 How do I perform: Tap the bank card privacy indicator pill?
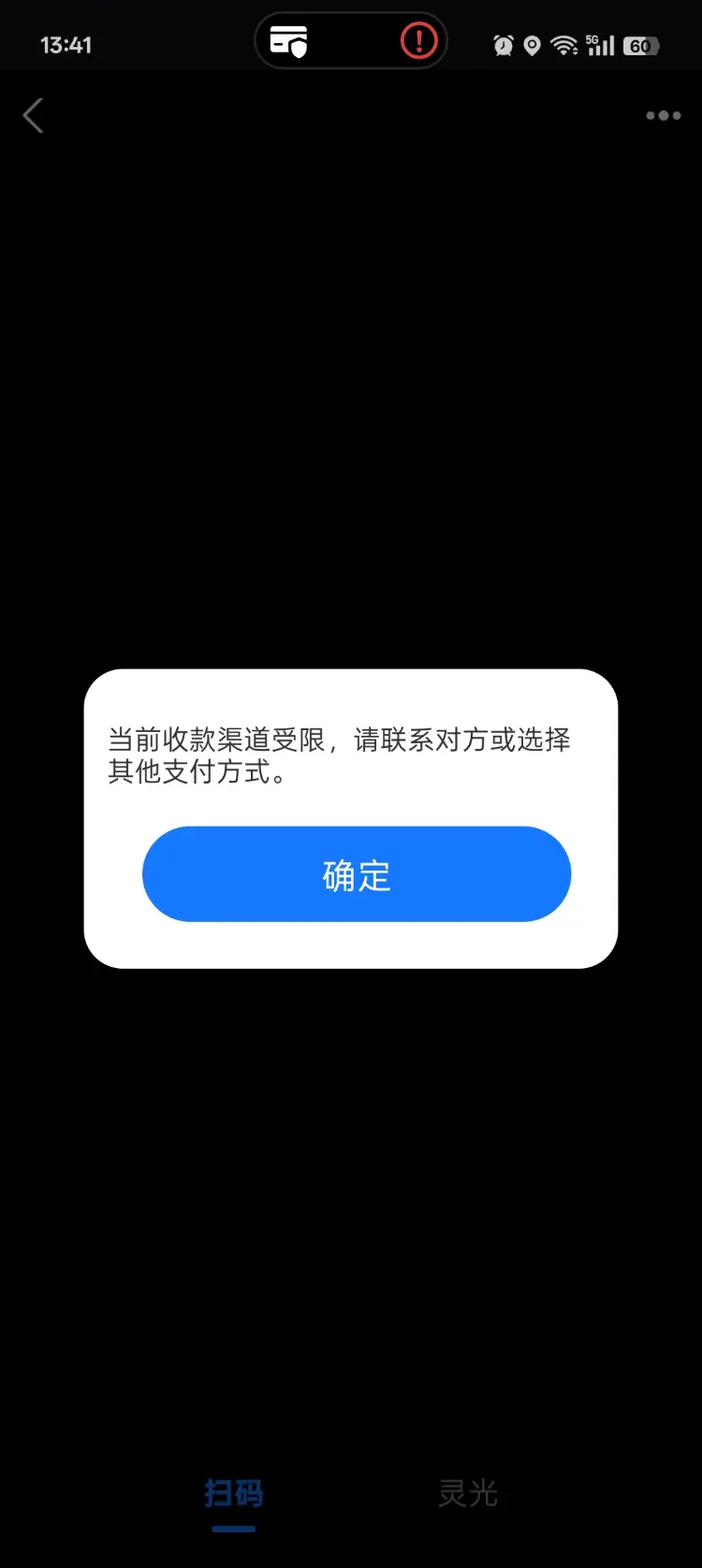pos(288,39)
